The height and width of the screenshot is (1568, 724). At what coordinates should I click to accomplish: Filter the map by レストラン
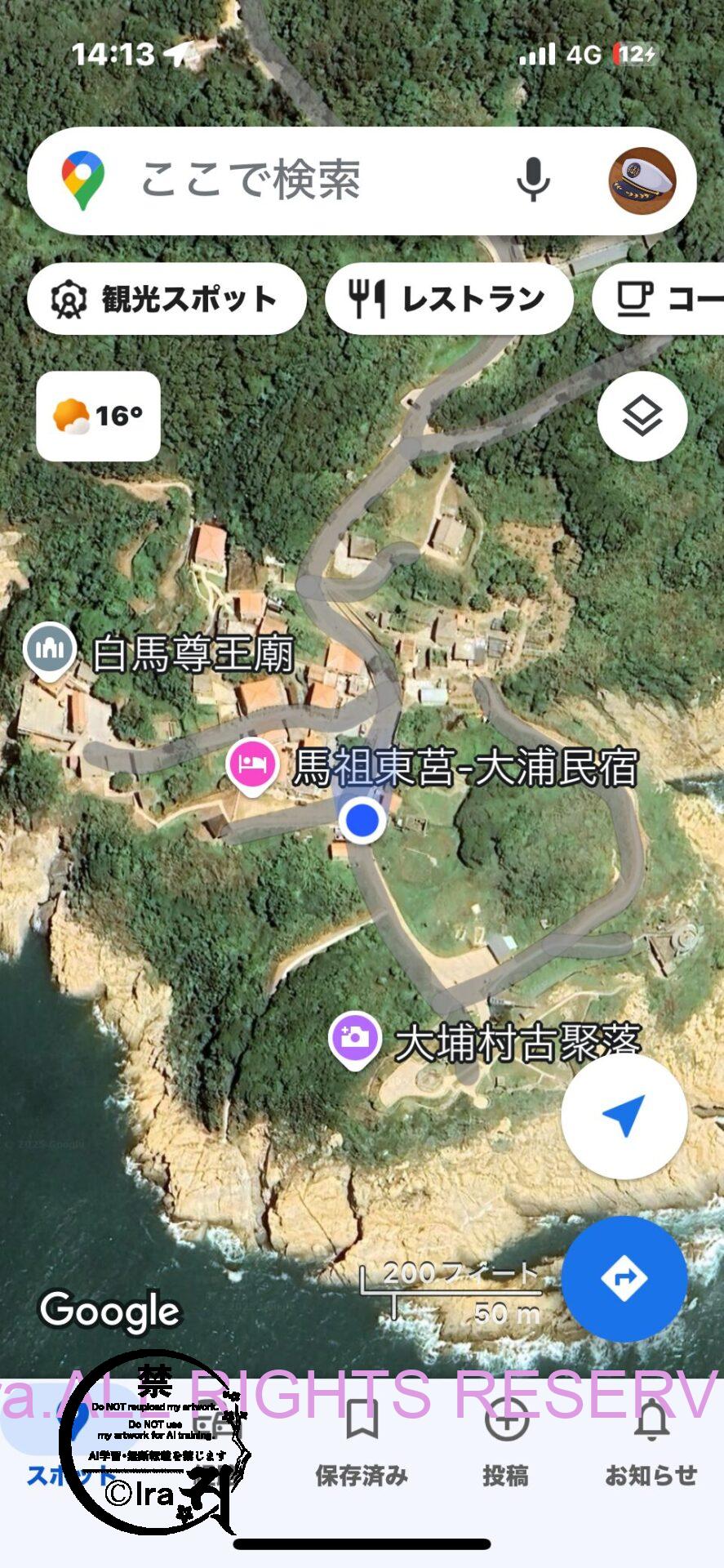[449, 299]
